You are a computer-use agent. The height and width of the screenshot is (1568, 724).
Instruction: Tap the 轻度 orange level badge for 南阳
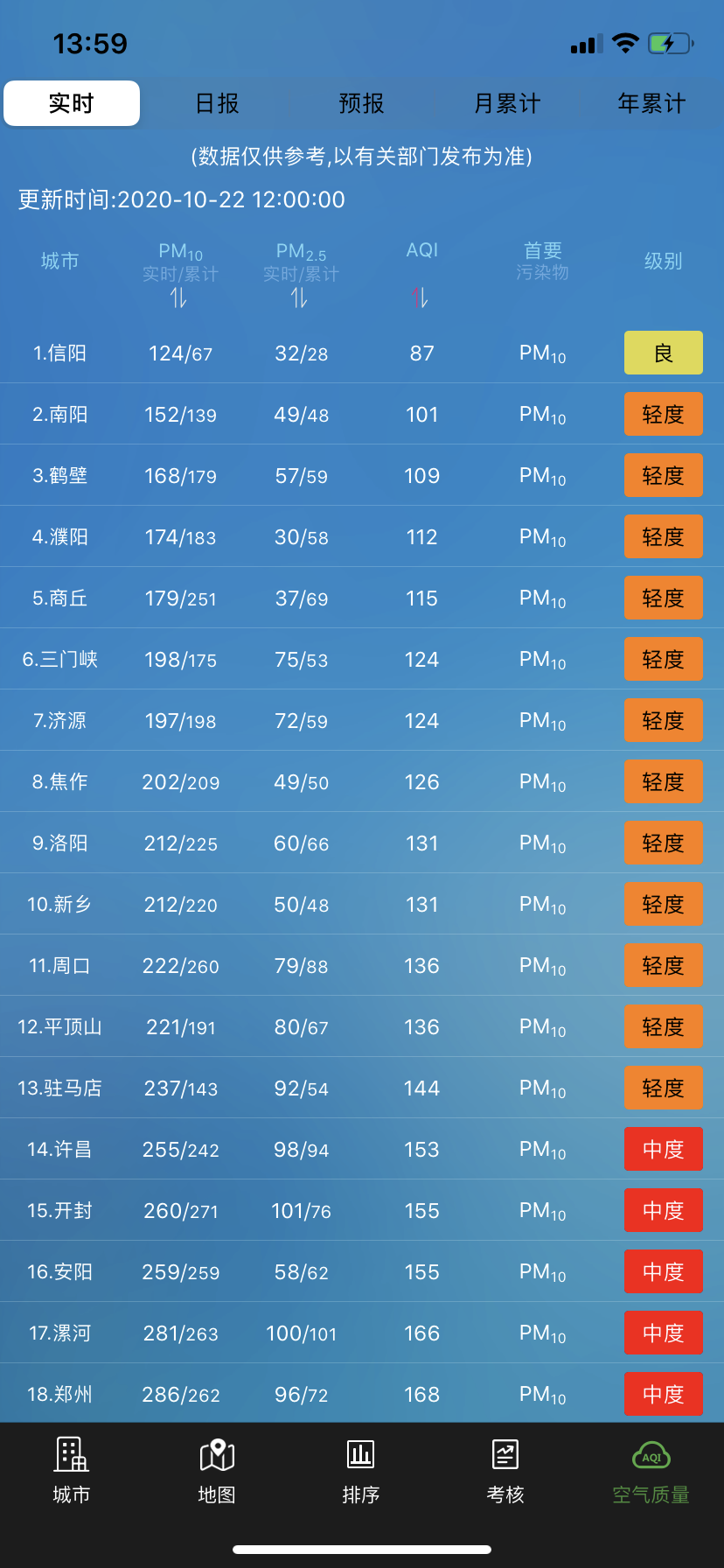tap(663, 414)
